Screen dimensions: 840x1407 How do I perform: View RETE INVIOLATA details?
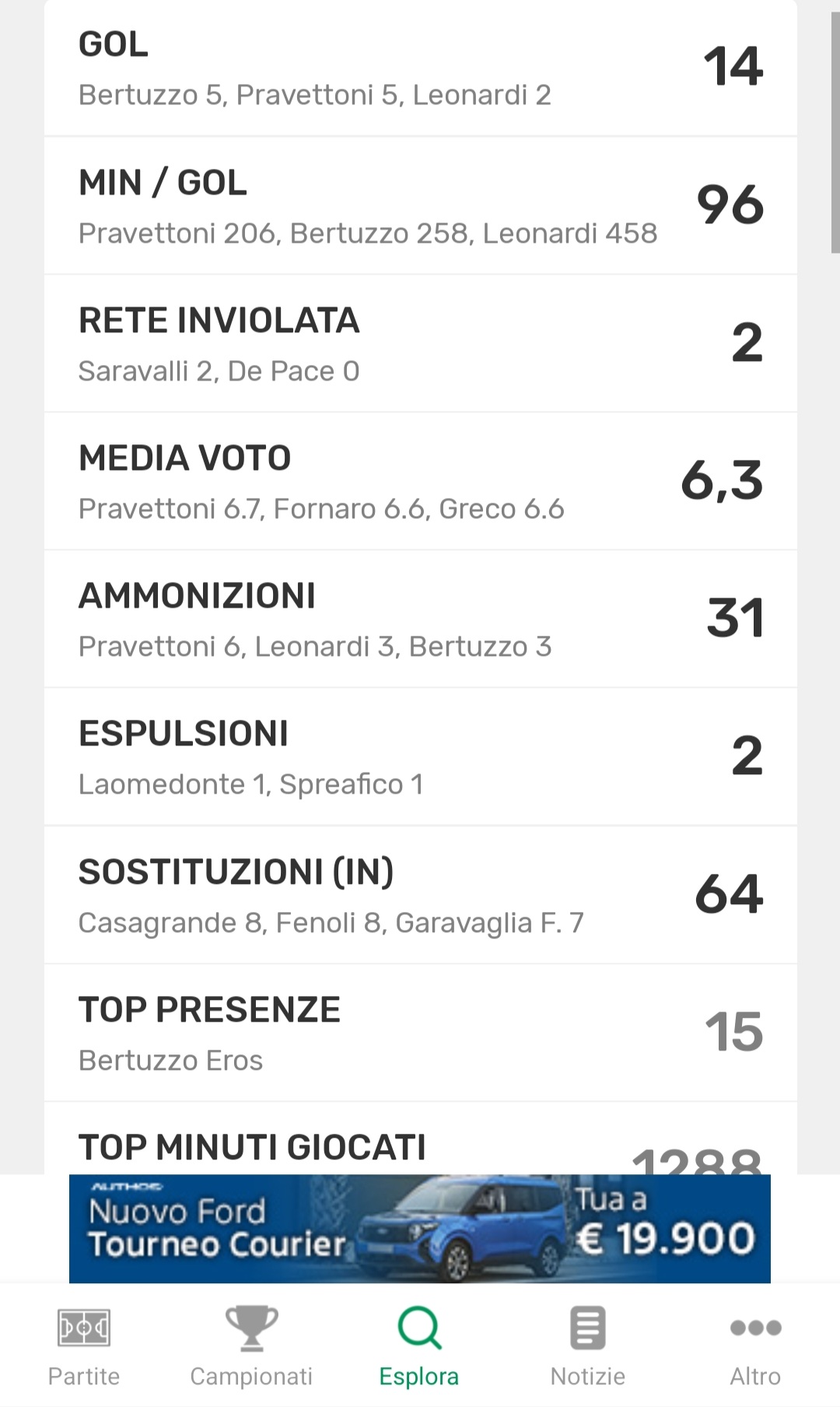(x=420, y=344)
